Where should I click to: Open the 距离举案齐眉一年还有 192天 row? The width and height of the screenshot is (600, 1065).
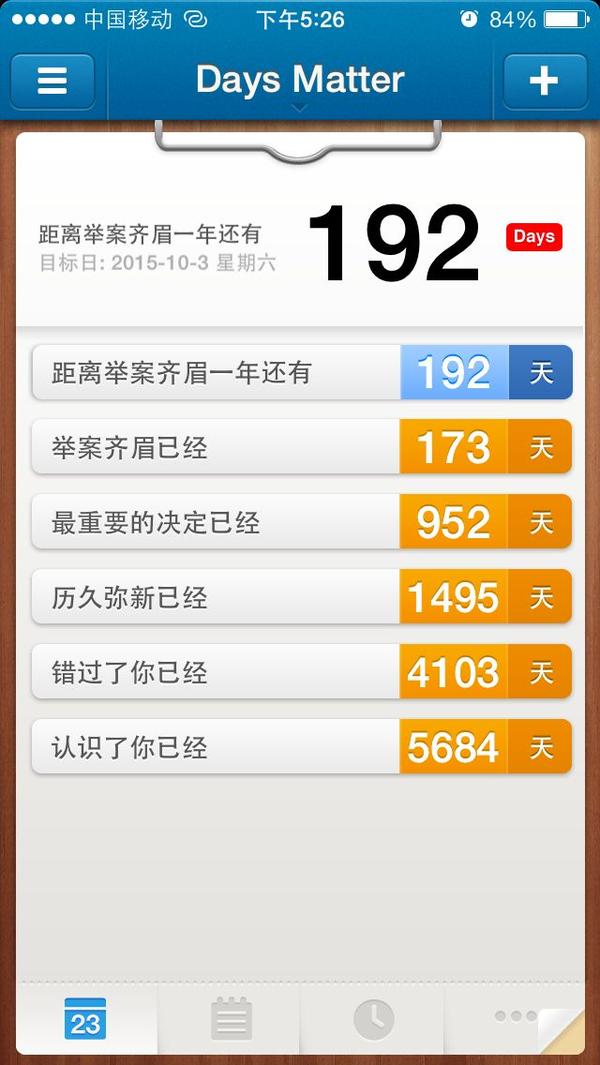point(302,372)
